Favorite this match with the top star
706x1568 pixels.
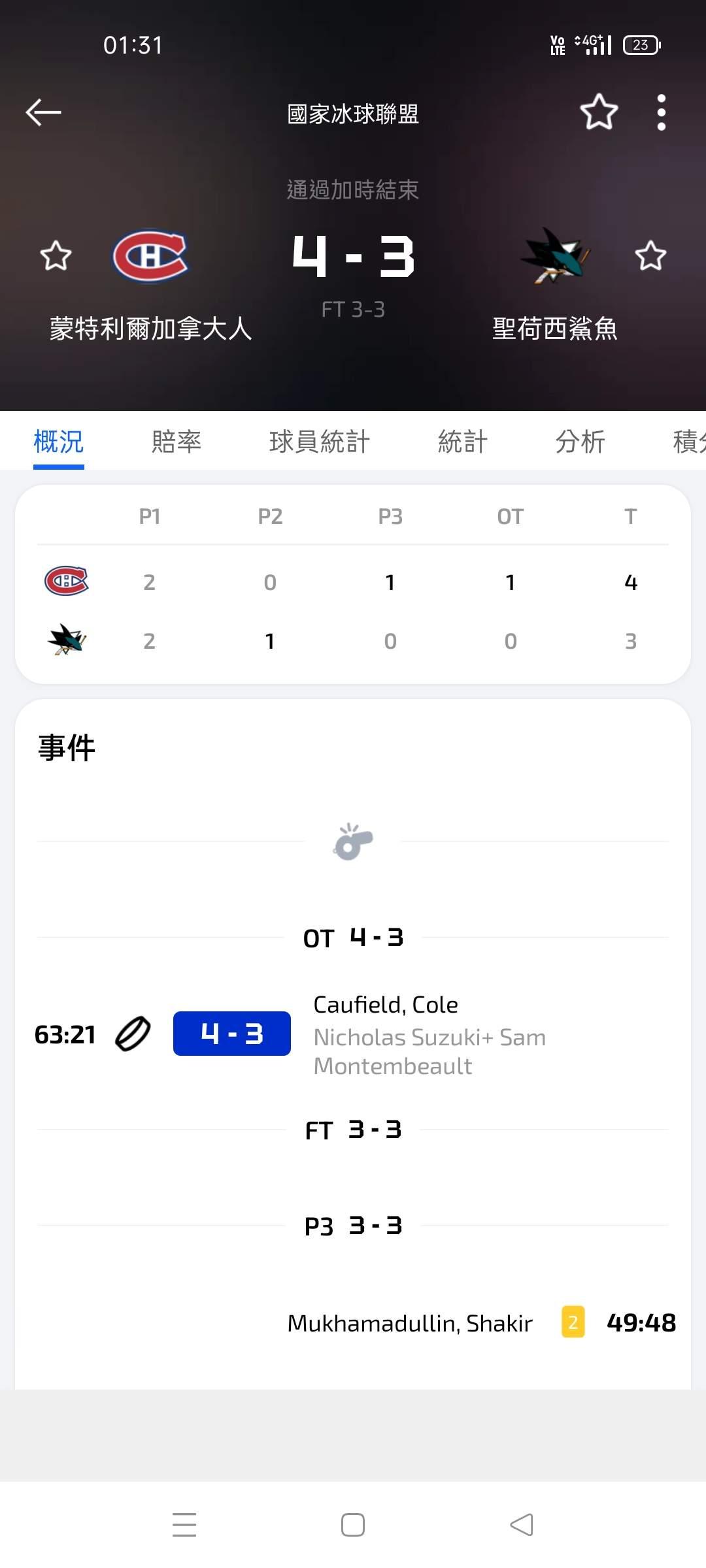coord(599,112)
